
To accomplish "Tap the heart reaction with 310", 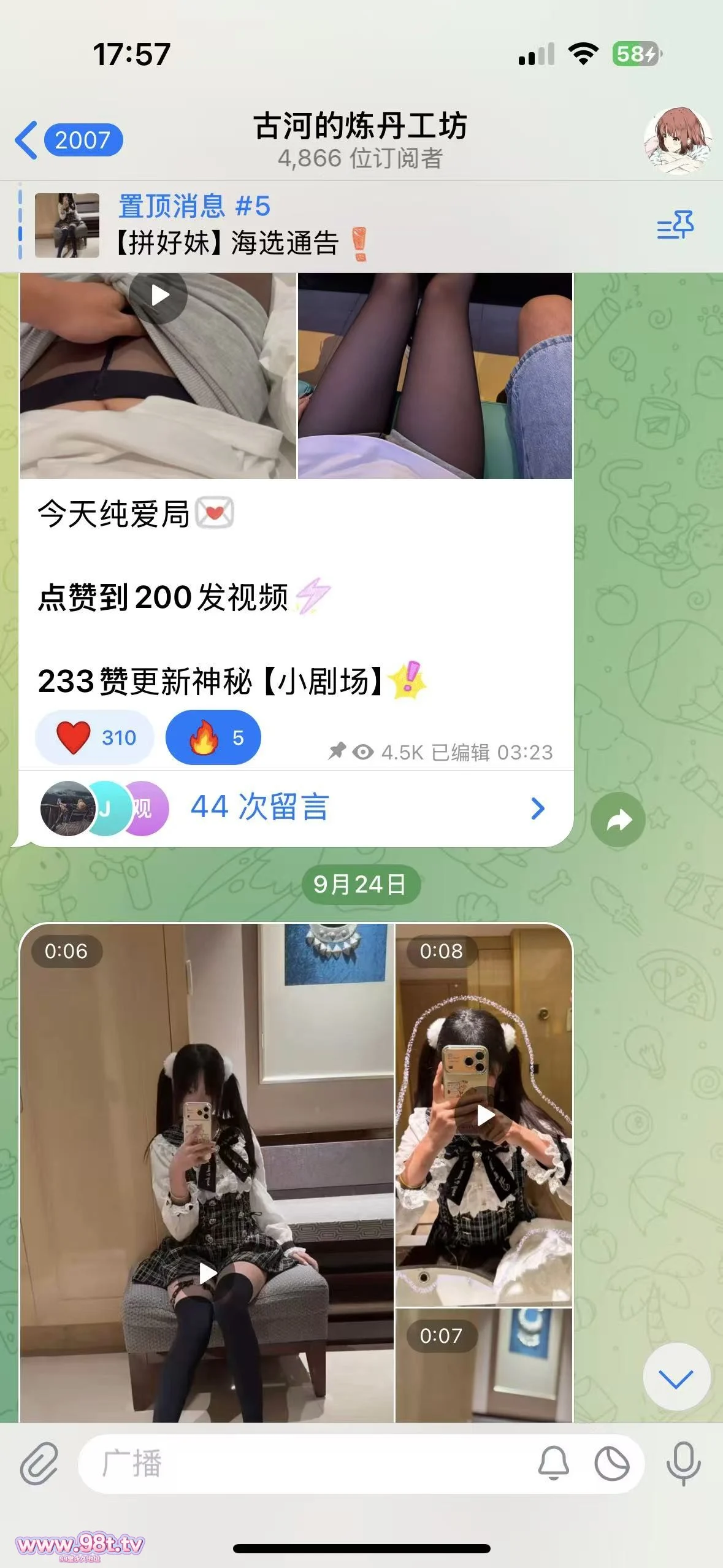I will pos(95,737).
